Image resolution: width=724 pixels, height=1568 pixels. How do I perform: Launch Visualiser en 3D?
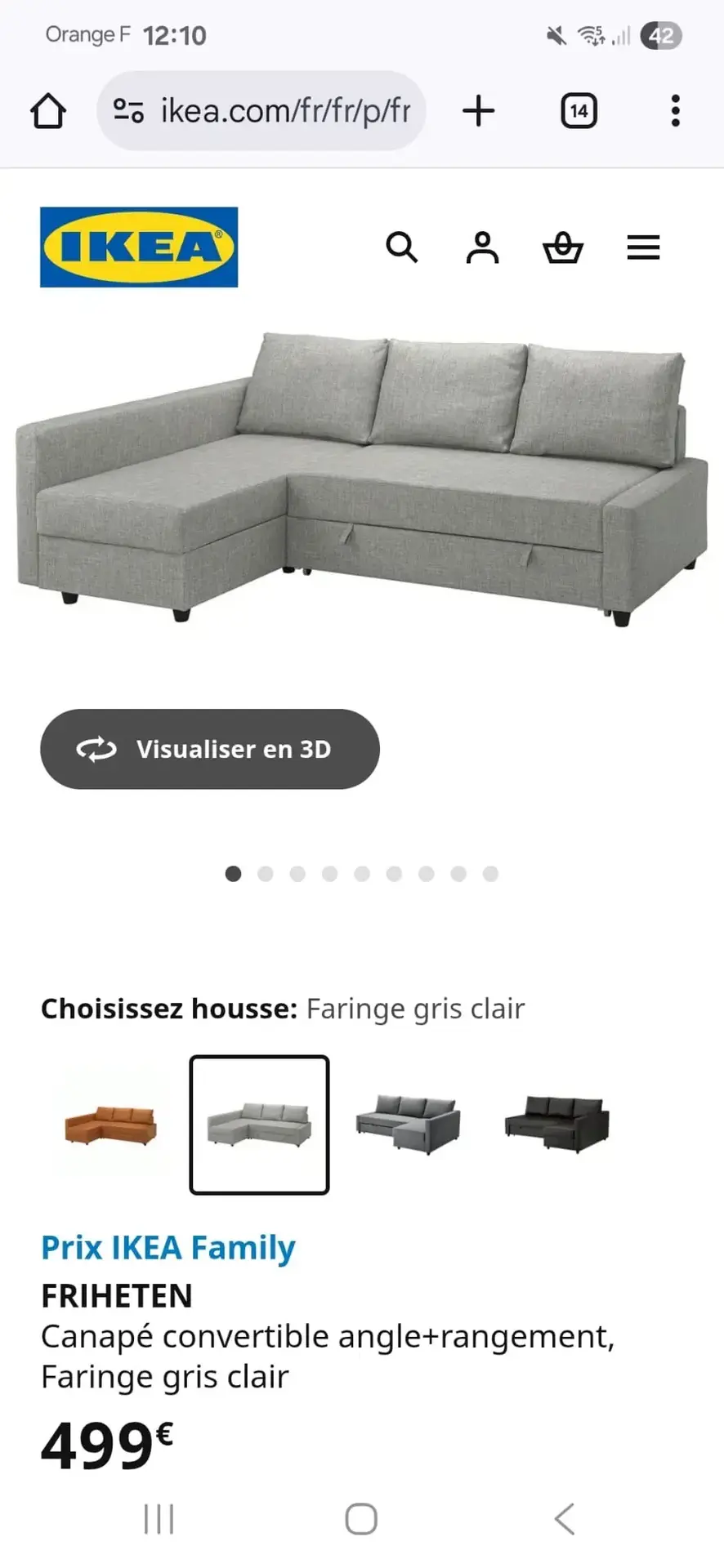210,749
